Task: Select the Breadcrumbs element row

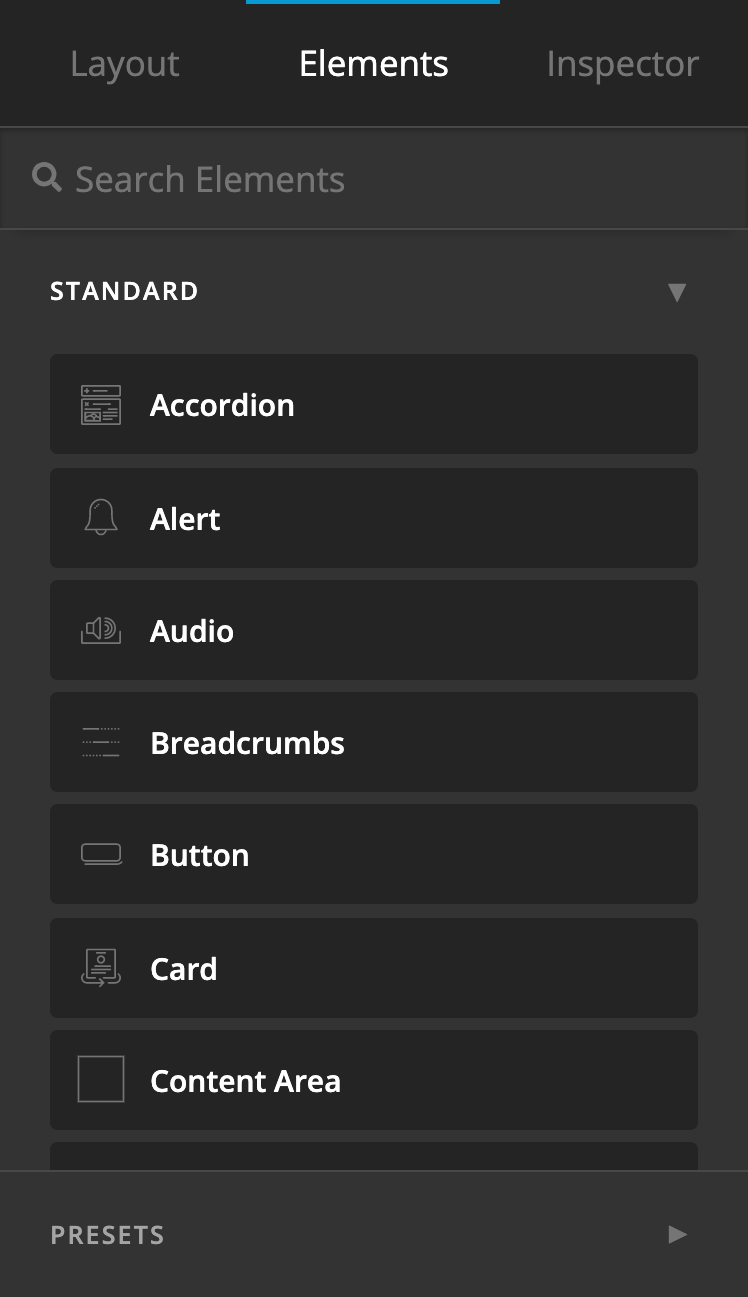Action: (x=373, y=742)
